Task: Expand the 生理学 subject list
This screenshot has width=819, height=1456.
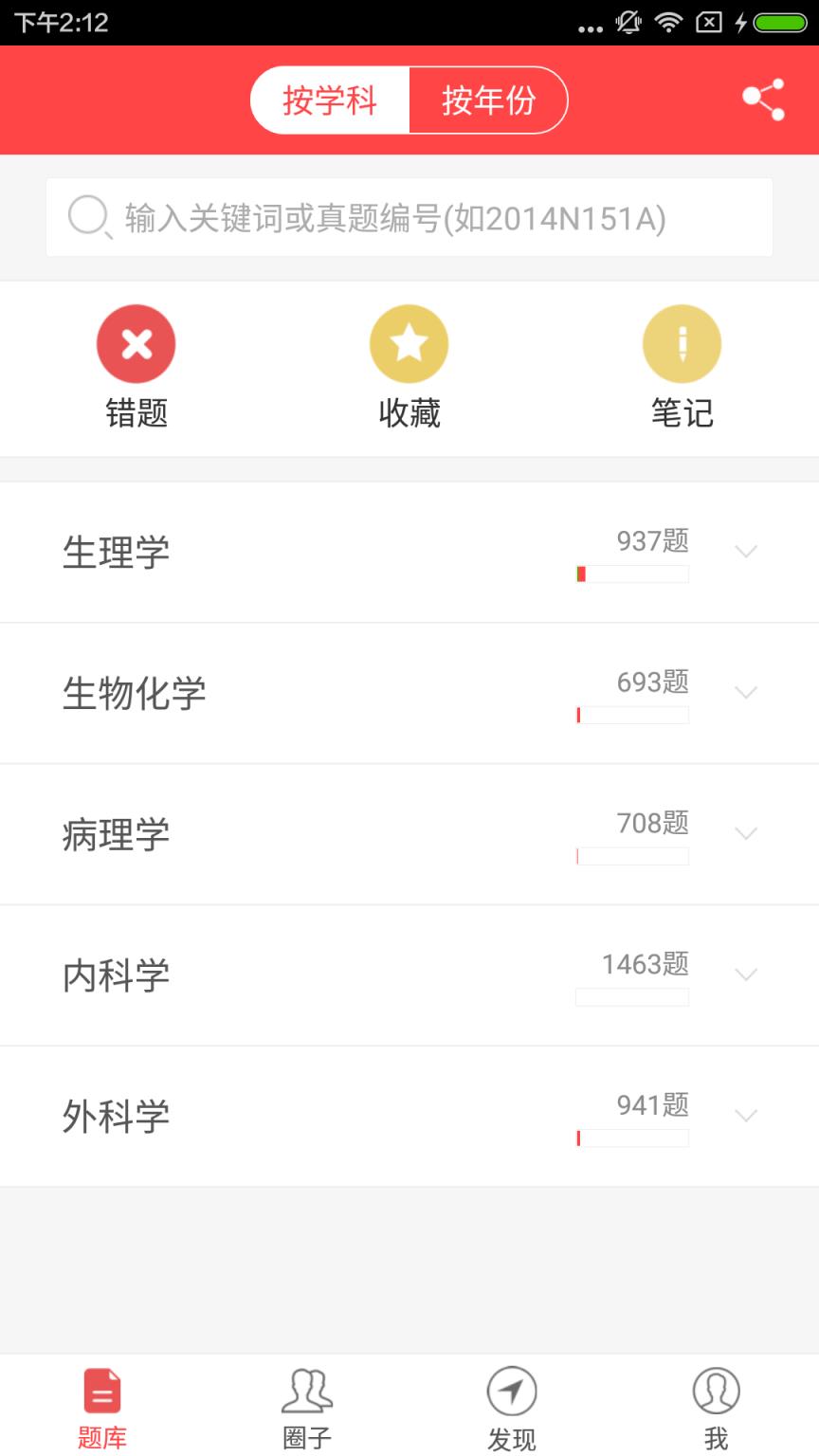Action: (x=746, y=551)
